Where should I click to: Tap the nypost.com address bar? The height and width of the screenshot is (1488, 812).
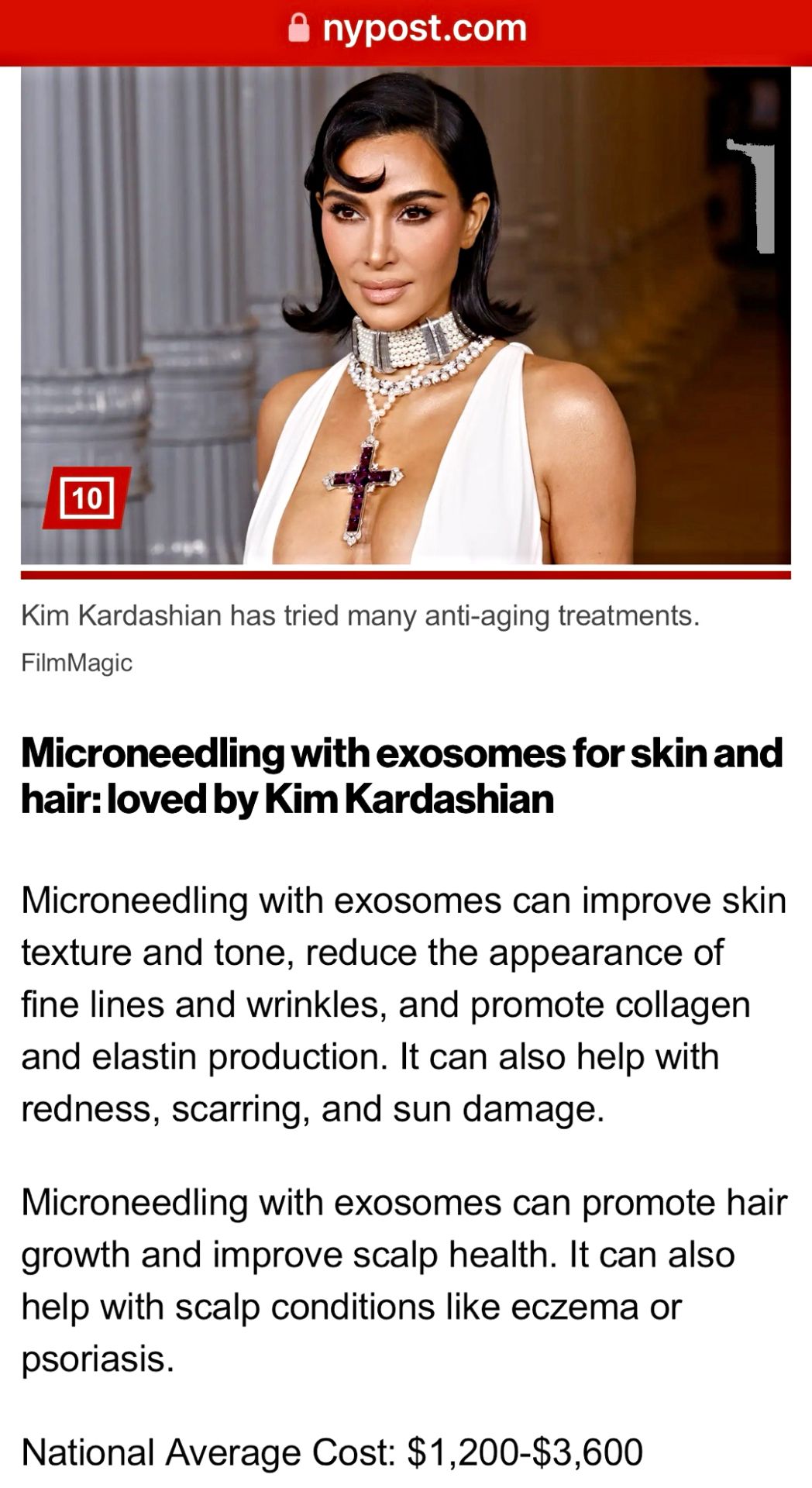point(408,29)
